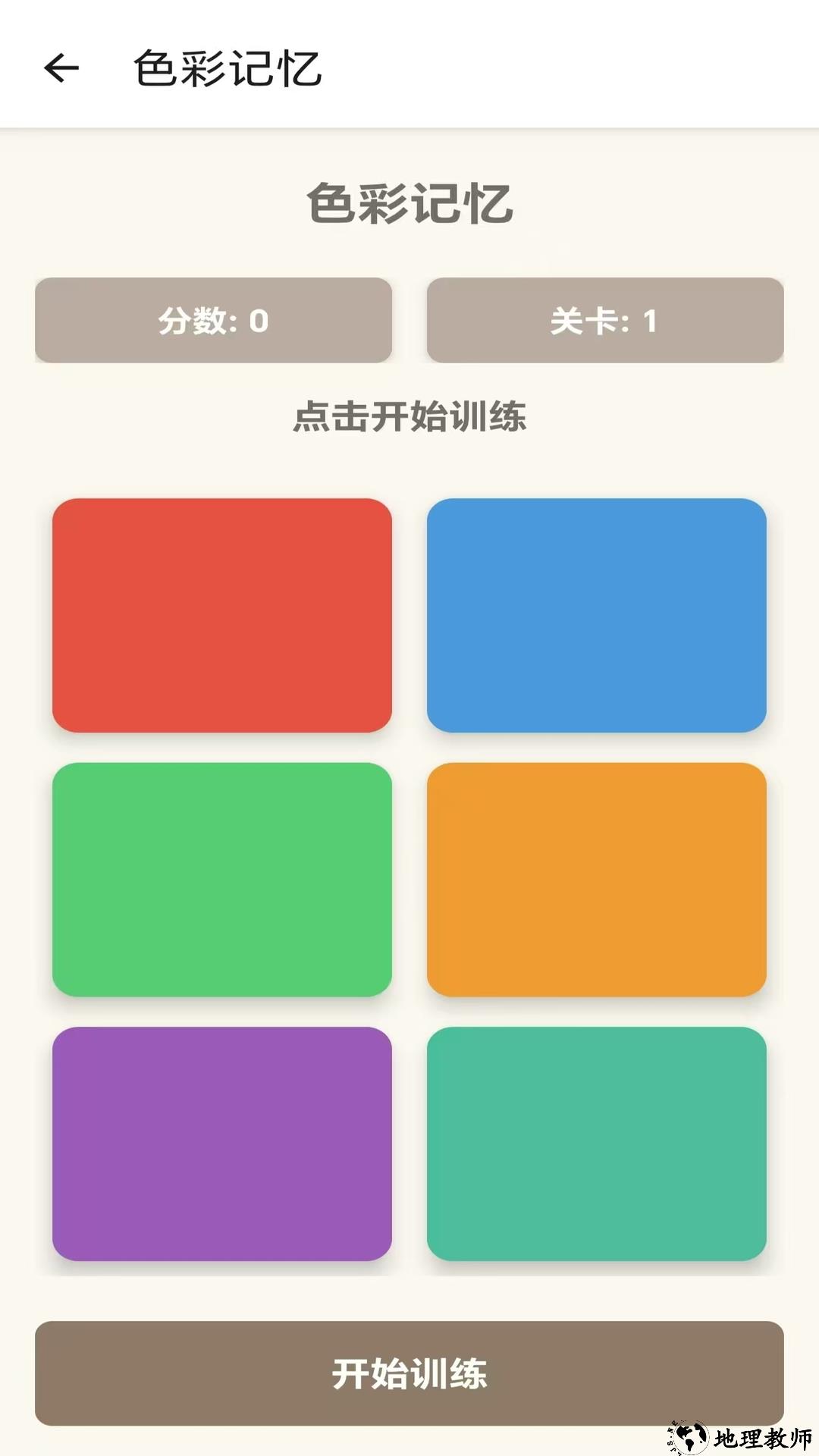
Task: Go back with the arrow icon
Action: (61, 68)
